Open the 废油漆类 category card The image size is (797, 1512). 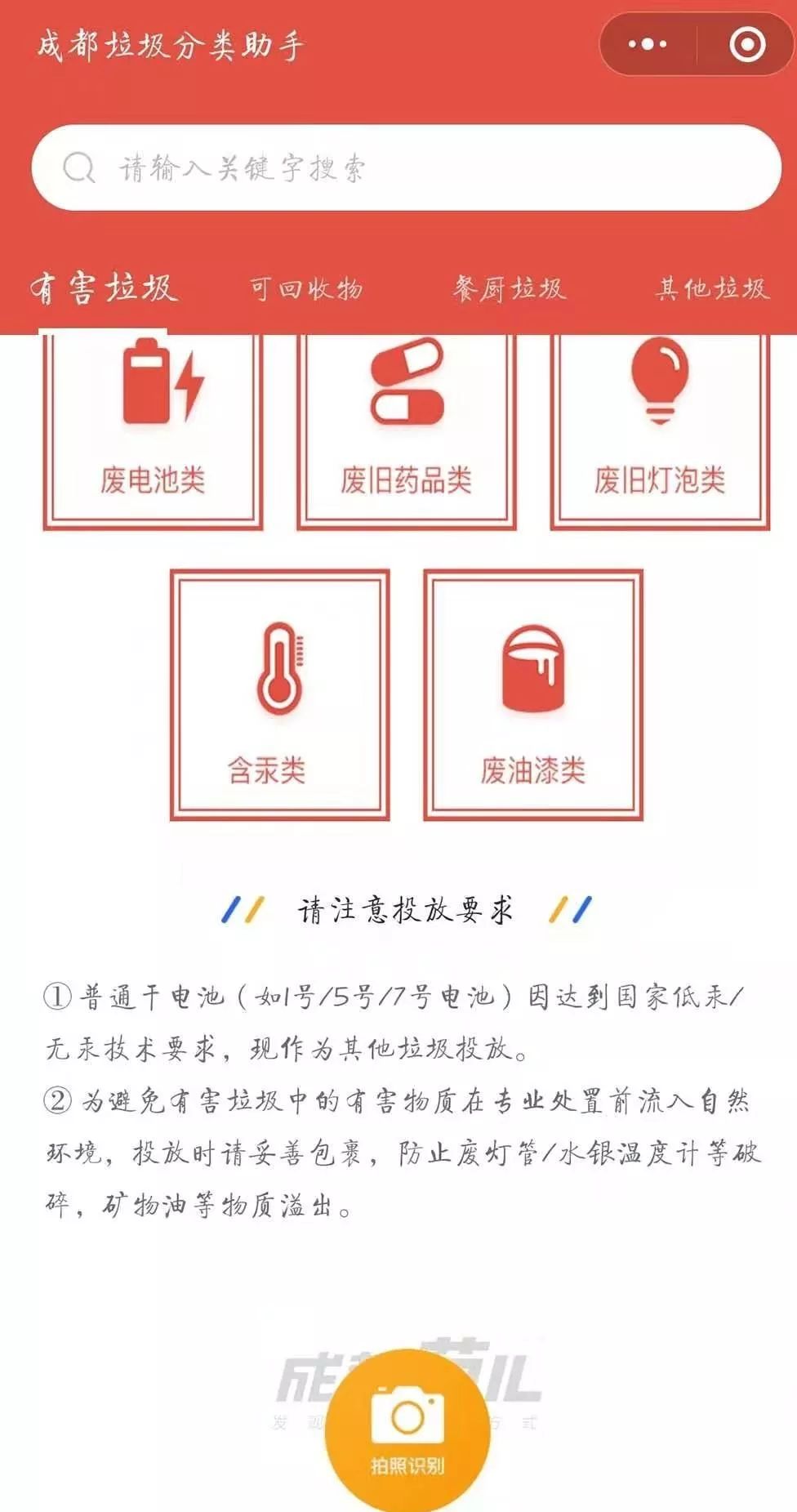click(532, 695)
